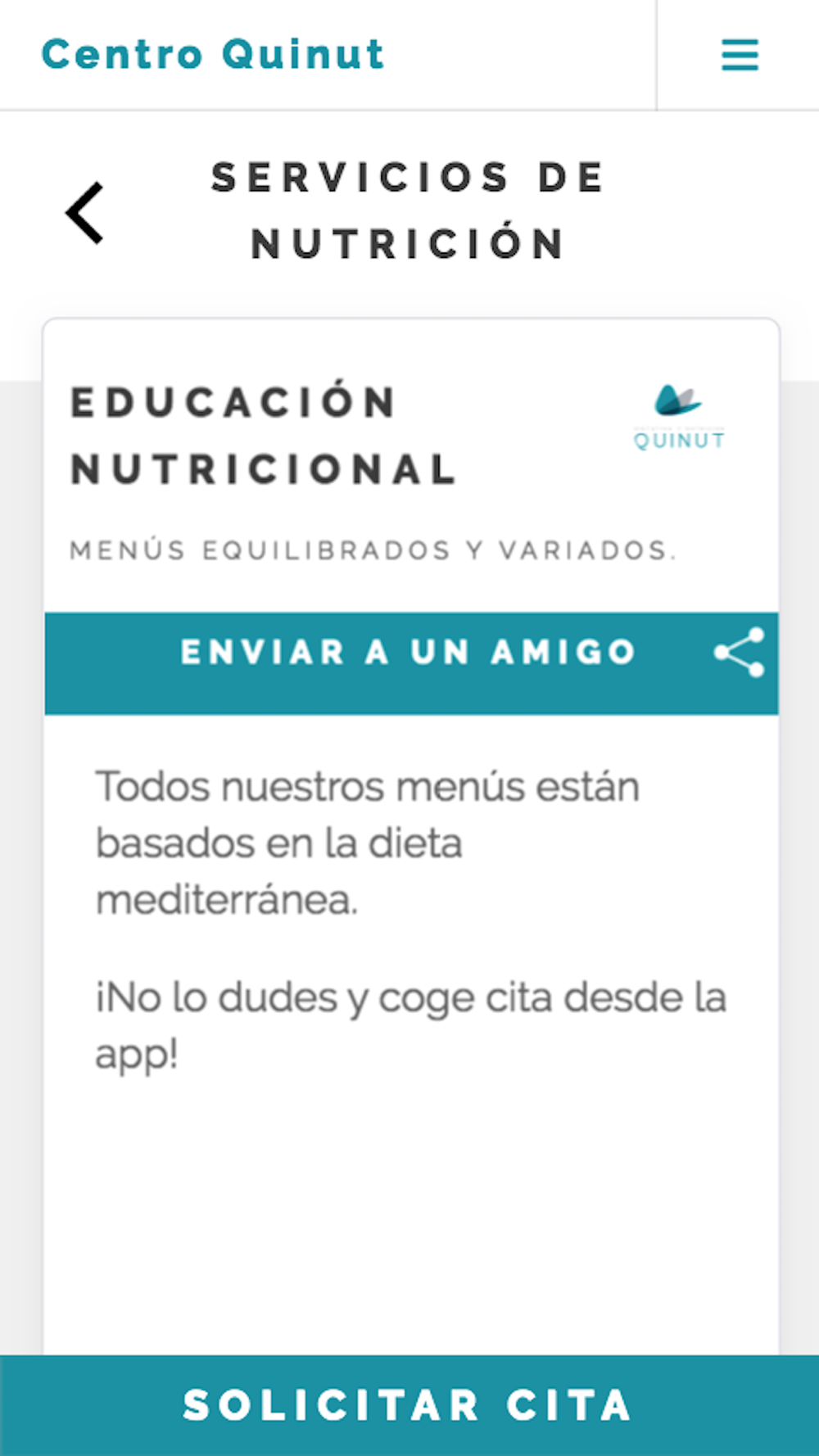819x1456 pixels.
Task: Open Centro Quinut home title
Action: tap(213, 55)
